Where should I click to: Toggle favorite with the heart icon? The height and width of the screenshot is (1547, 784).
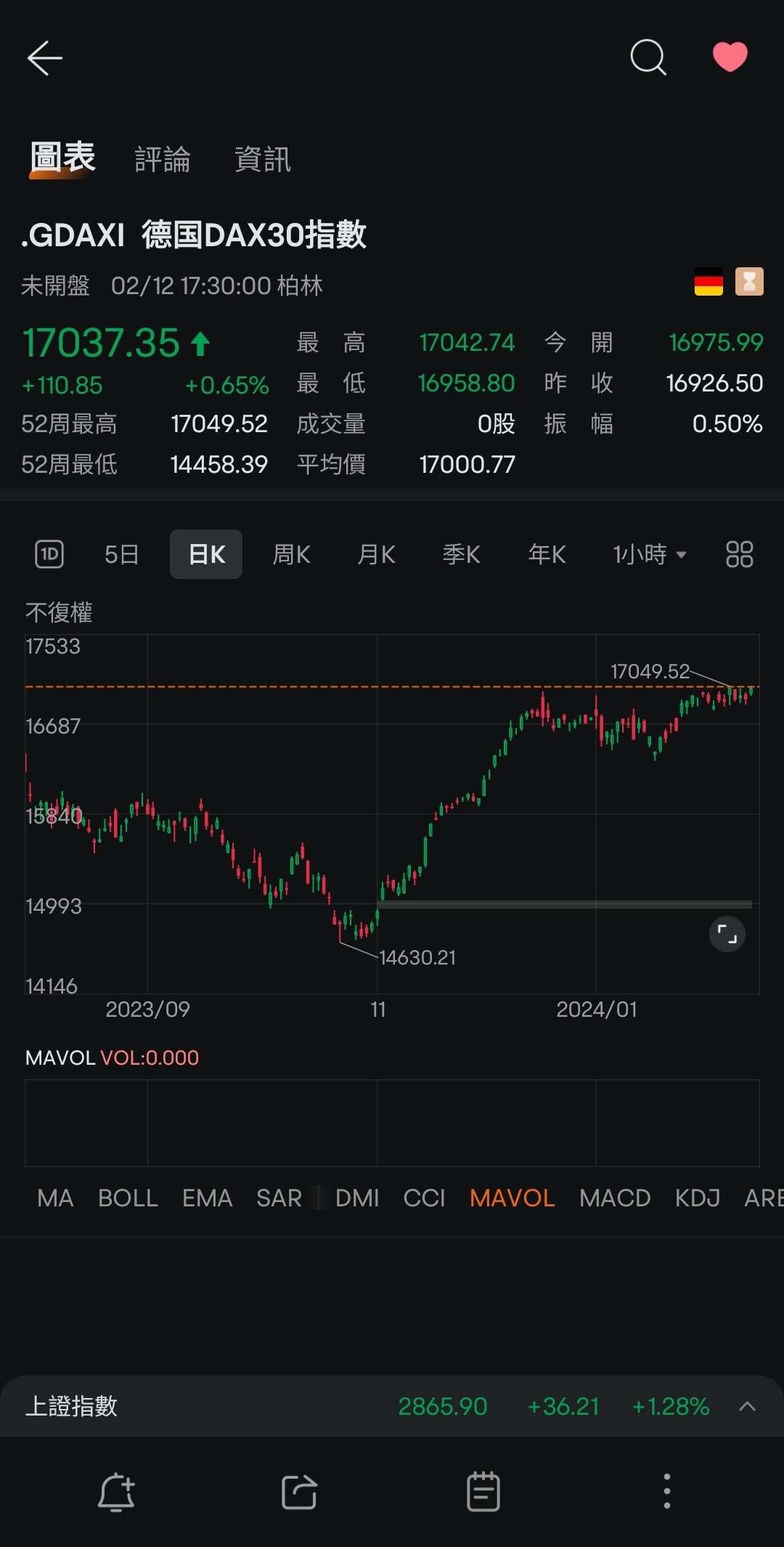[x=730, y=57]
